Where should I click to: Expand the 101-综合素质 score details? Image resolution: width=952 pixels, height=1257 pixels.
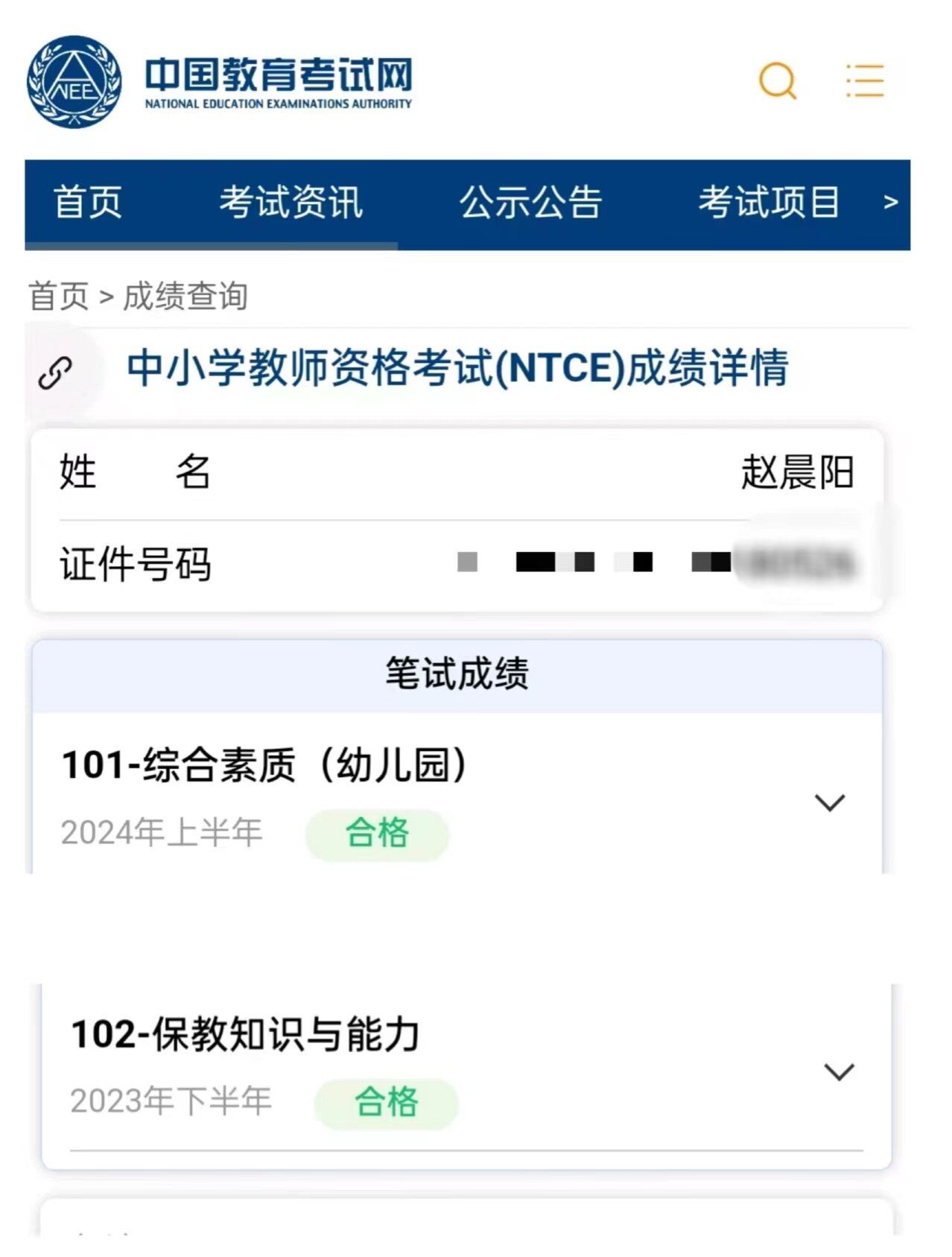pos(829,802)
